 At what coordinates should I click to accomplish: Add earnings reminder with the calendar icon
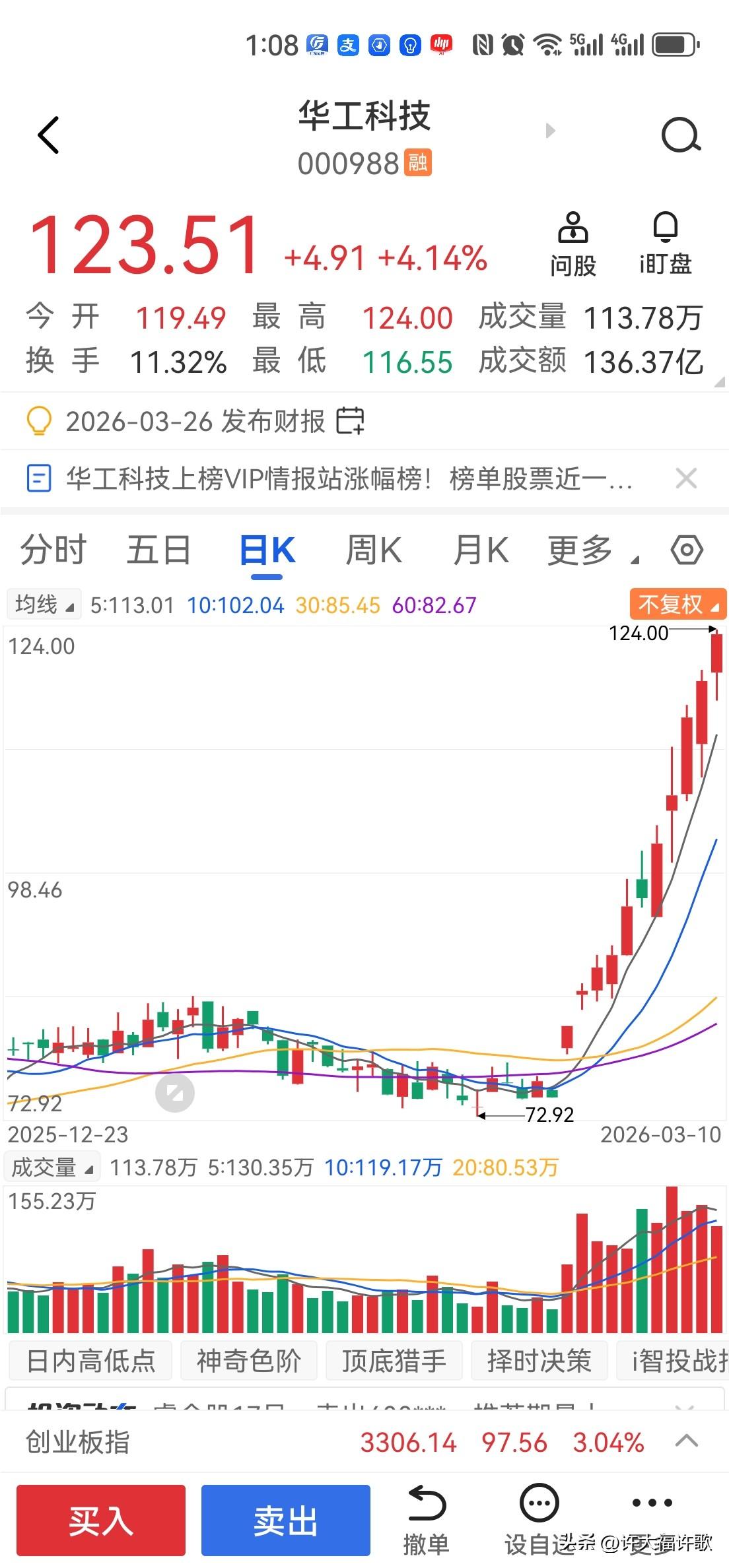(x=351, y=420)
